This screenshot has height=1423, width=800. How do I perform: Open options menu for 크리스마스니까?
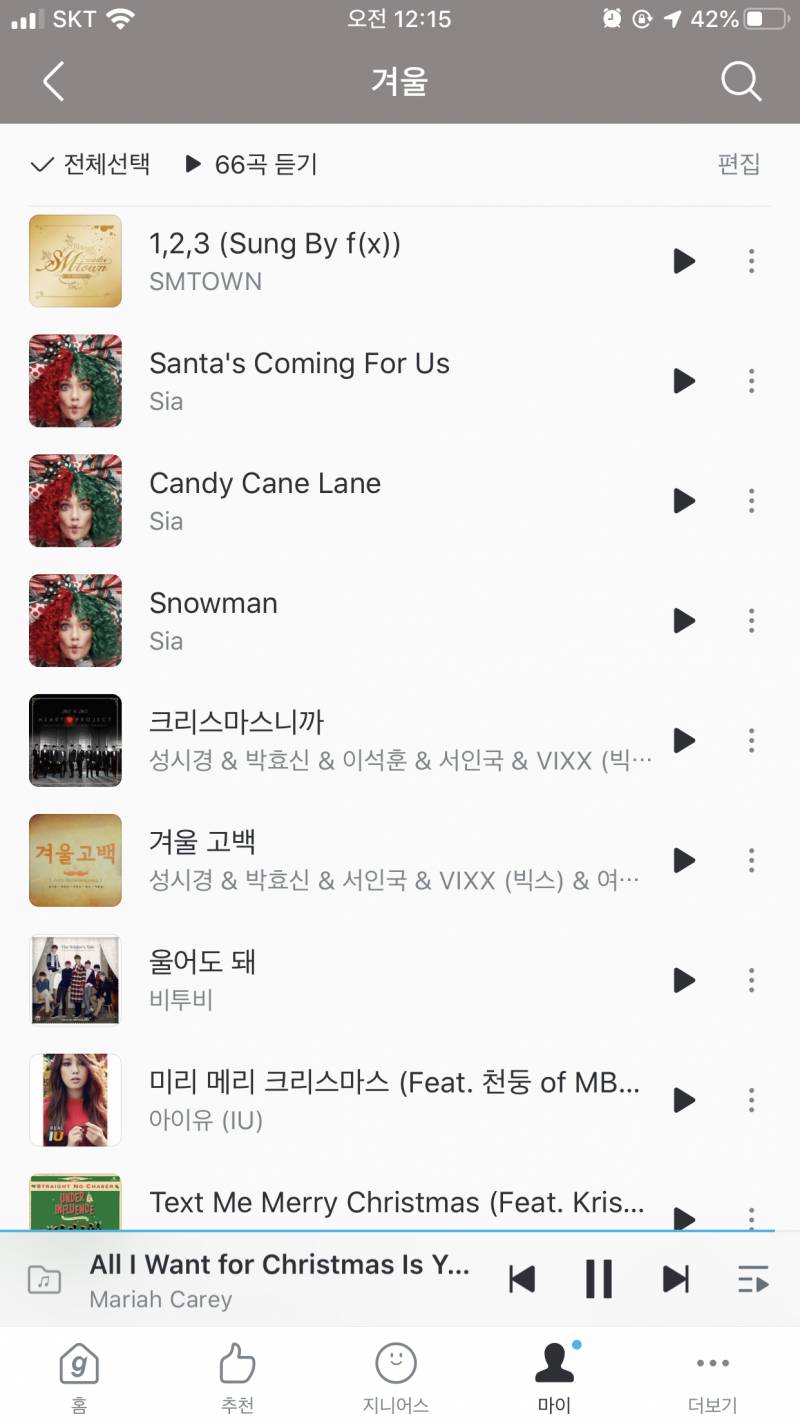tap(751, 740)
